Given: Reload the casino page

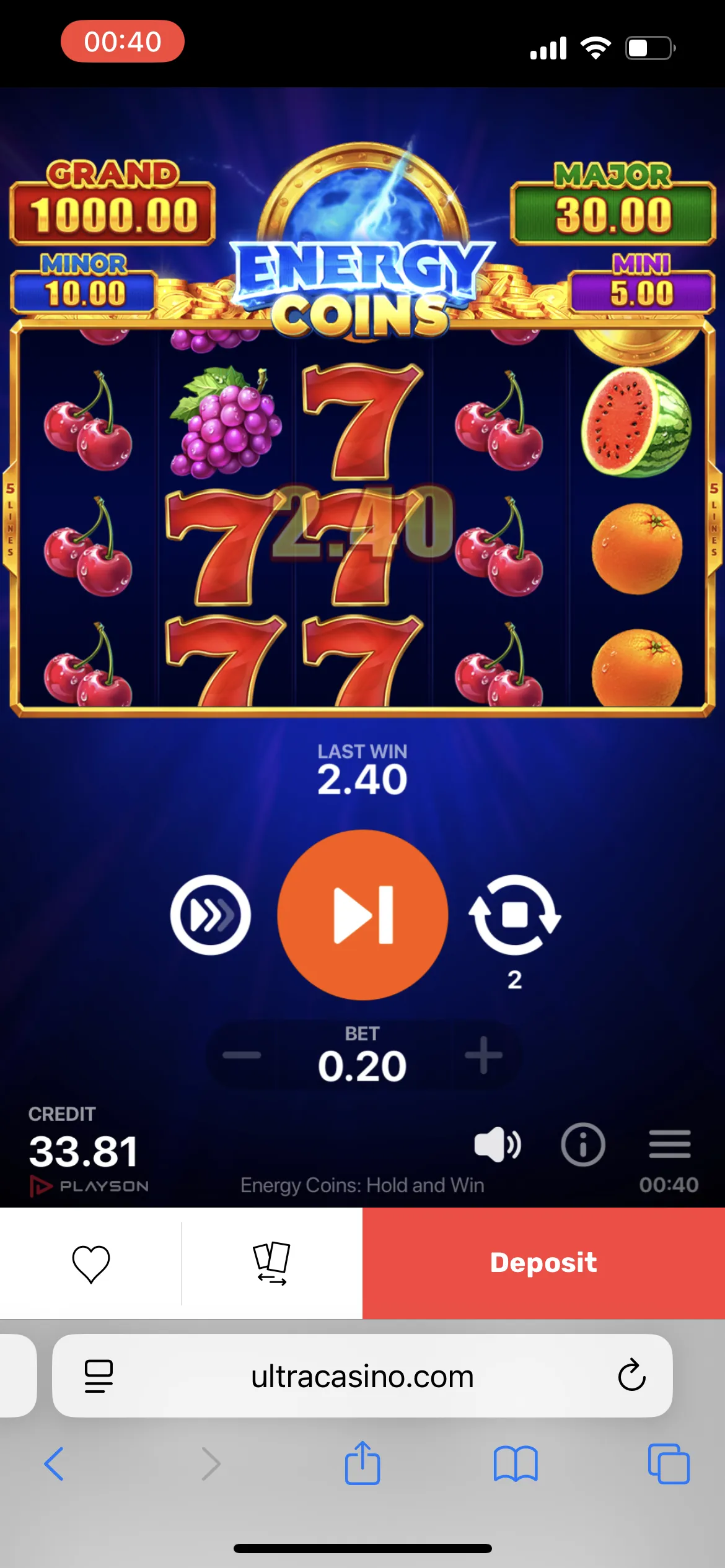Looking at the screenshot, I should (x=631, y=1376).
